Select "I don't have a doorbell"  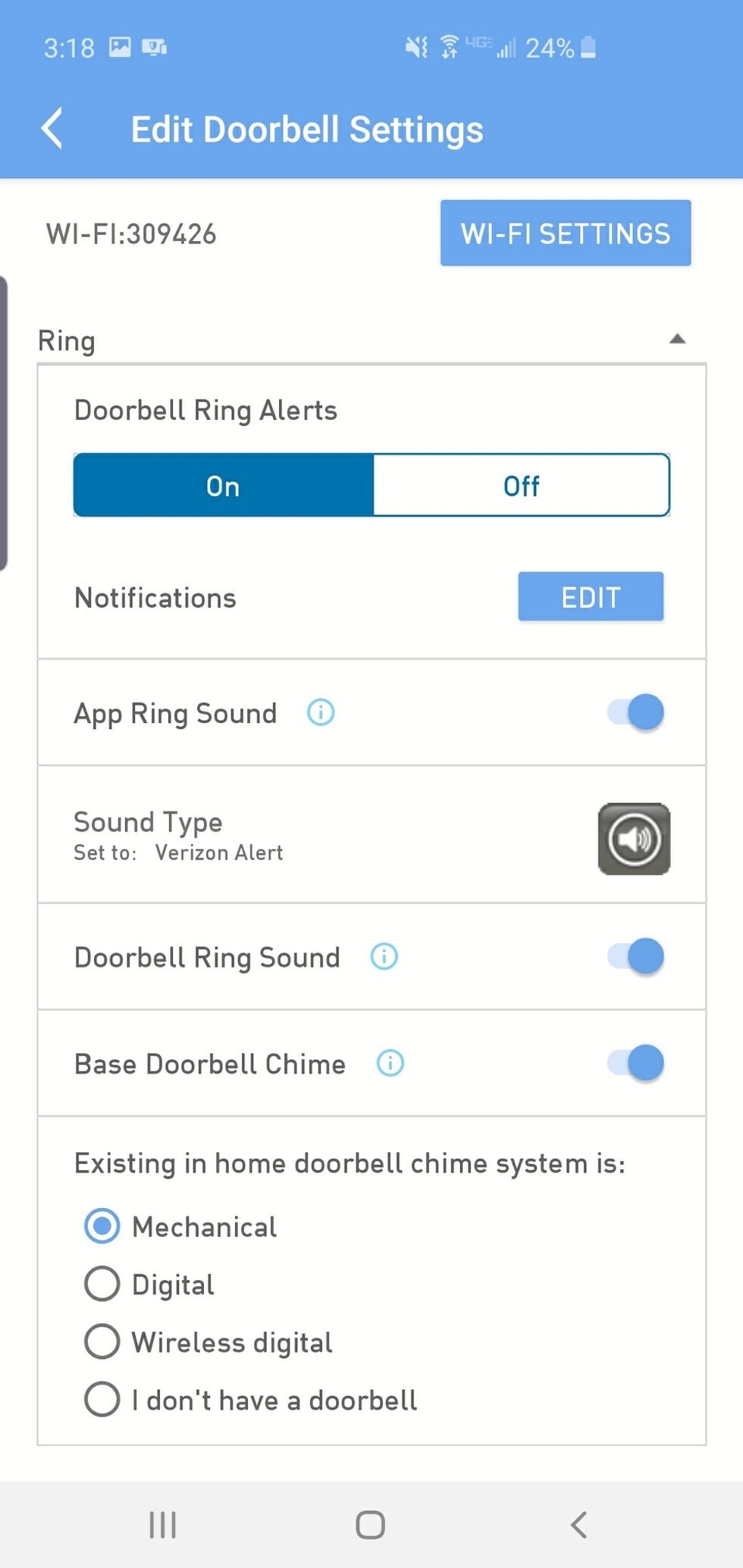pyautogui.click(x=102, y=1398)
